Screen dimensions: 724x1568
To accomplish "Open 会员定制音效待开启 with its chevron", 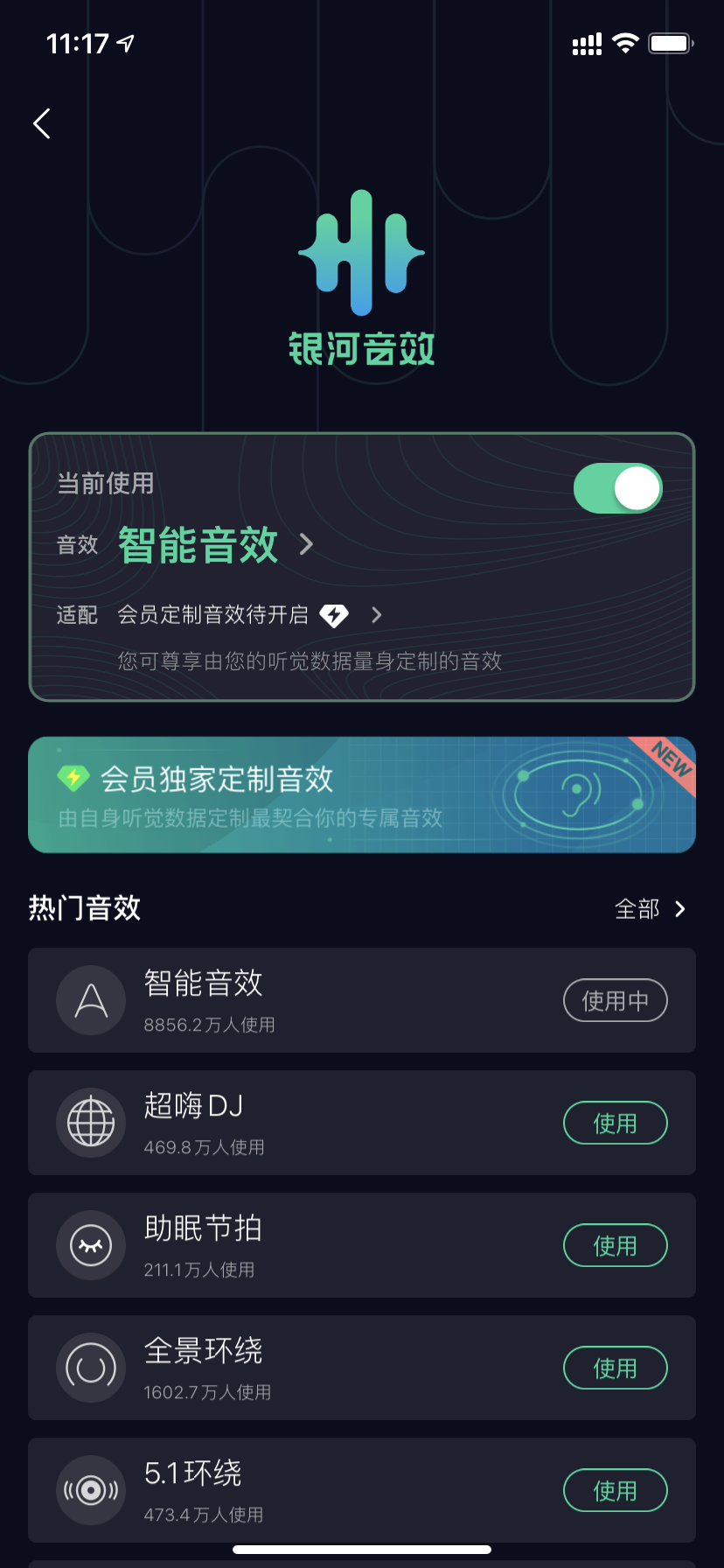I will 377,614.
